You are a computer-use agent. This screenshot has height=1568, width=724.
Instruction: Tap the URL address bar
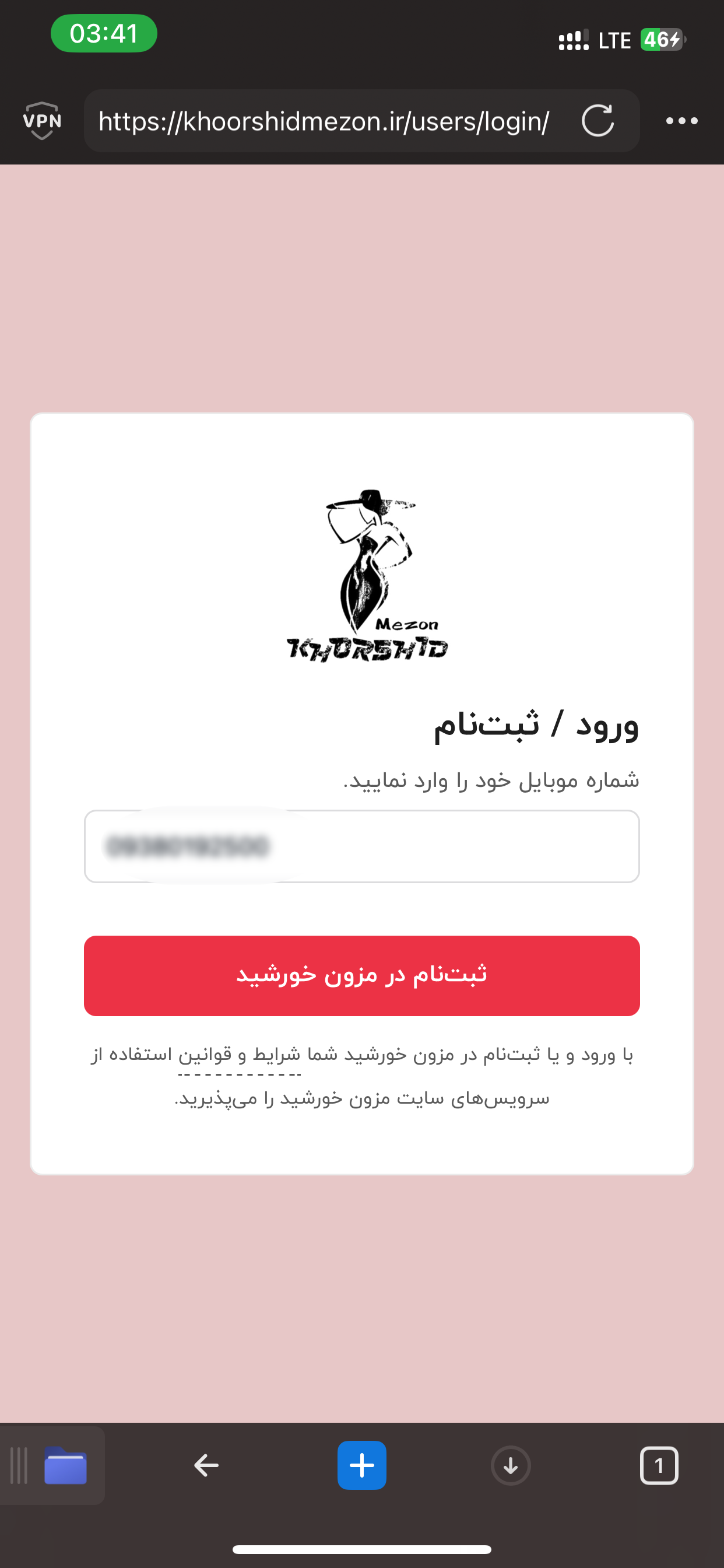[324, 121]
